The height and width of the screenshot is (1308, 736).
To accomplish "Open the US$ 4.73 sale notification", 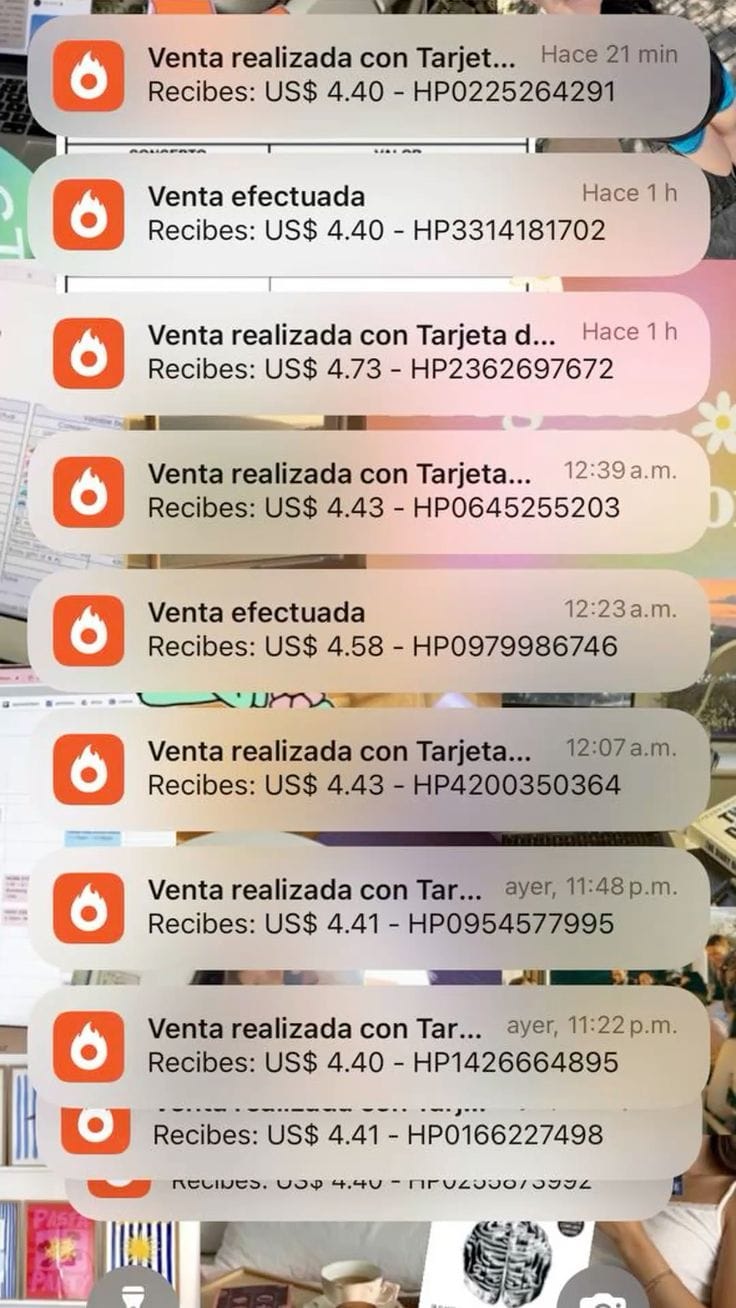I will click(x=368, y=353).
